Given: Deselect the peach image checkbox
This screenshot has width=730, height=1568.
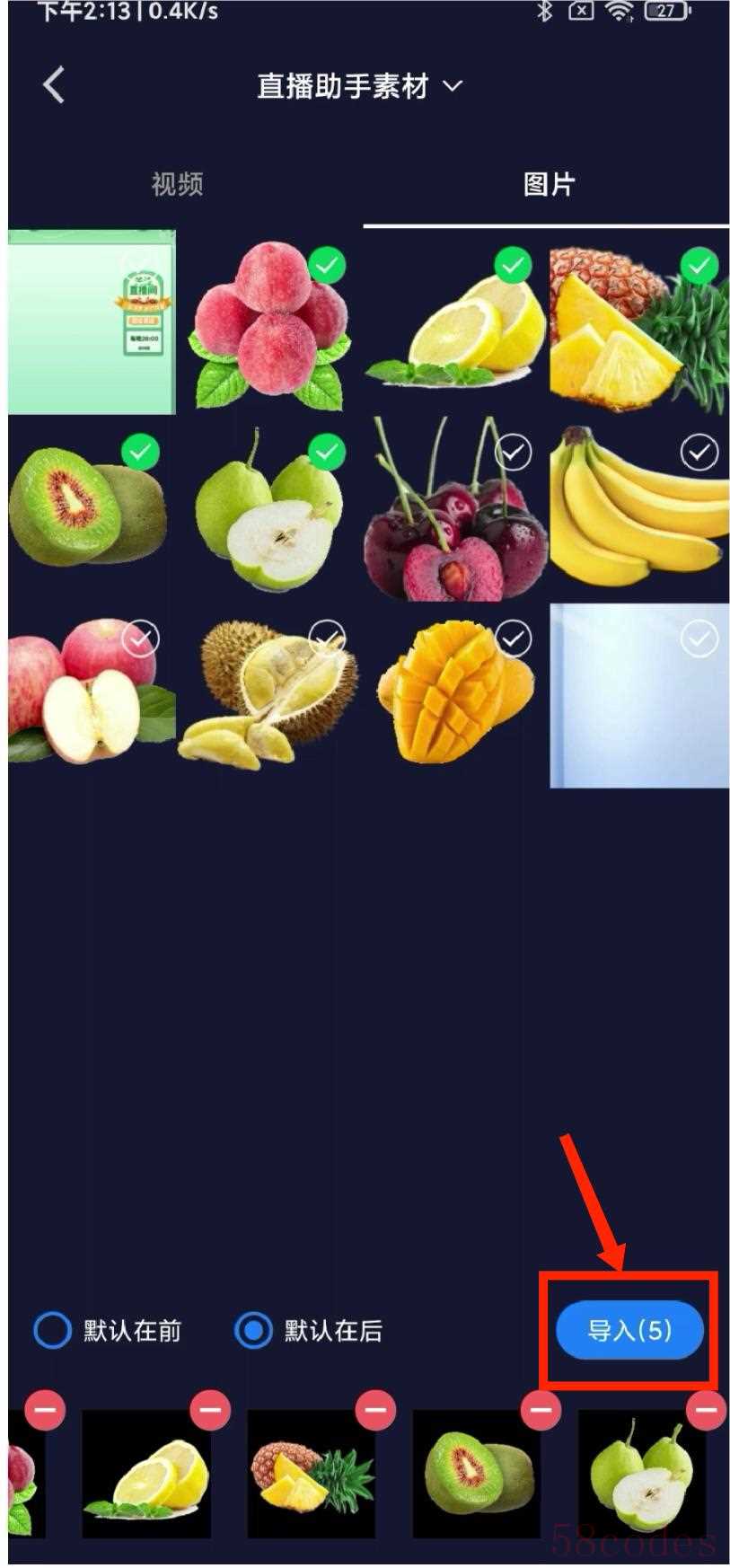Looking at the screenshot, I should pyautogui.click(x=328, y=266).
